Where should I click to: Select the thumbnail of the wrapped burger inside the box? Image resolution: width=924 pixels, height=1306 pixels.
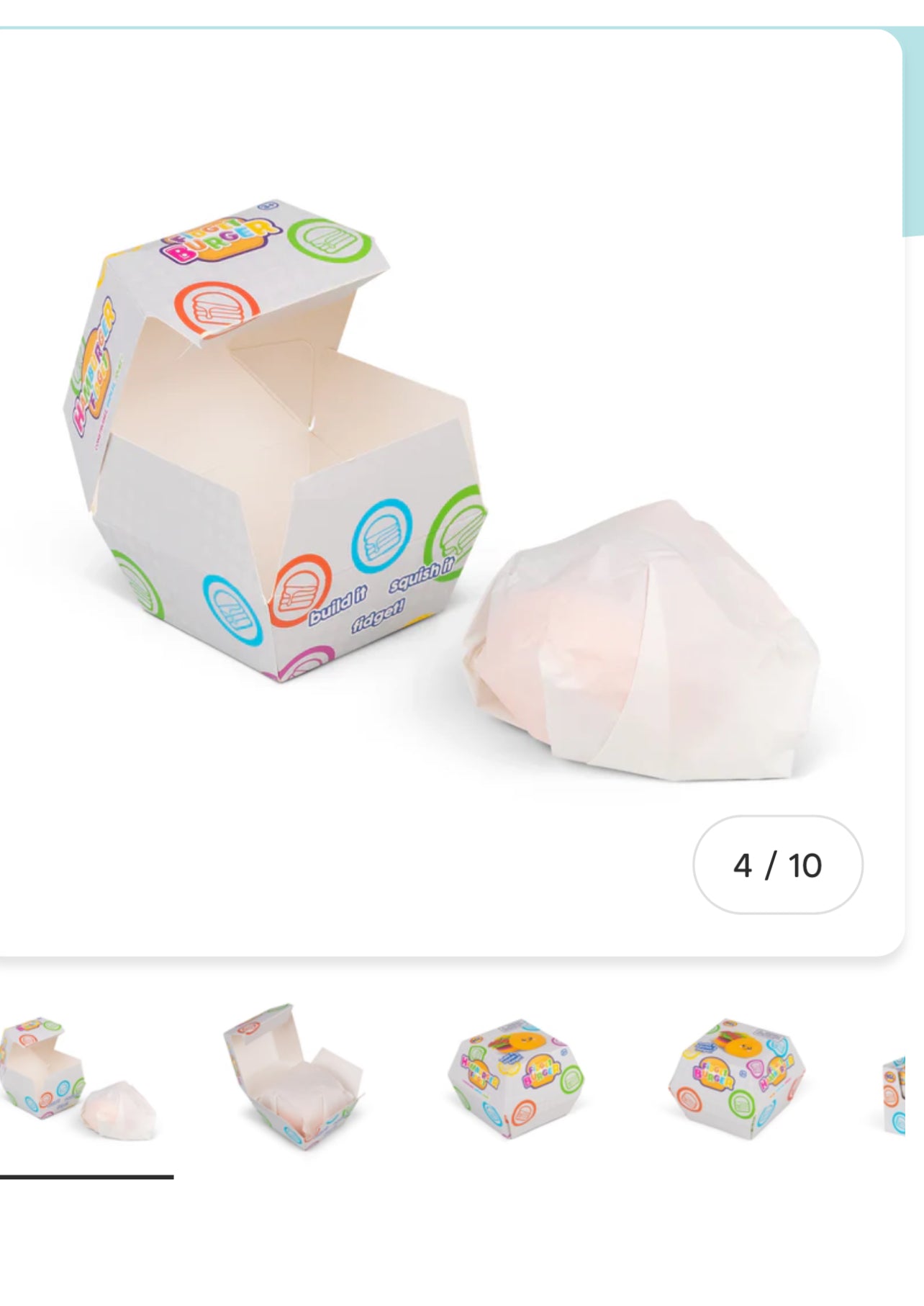pos(293,1078)
